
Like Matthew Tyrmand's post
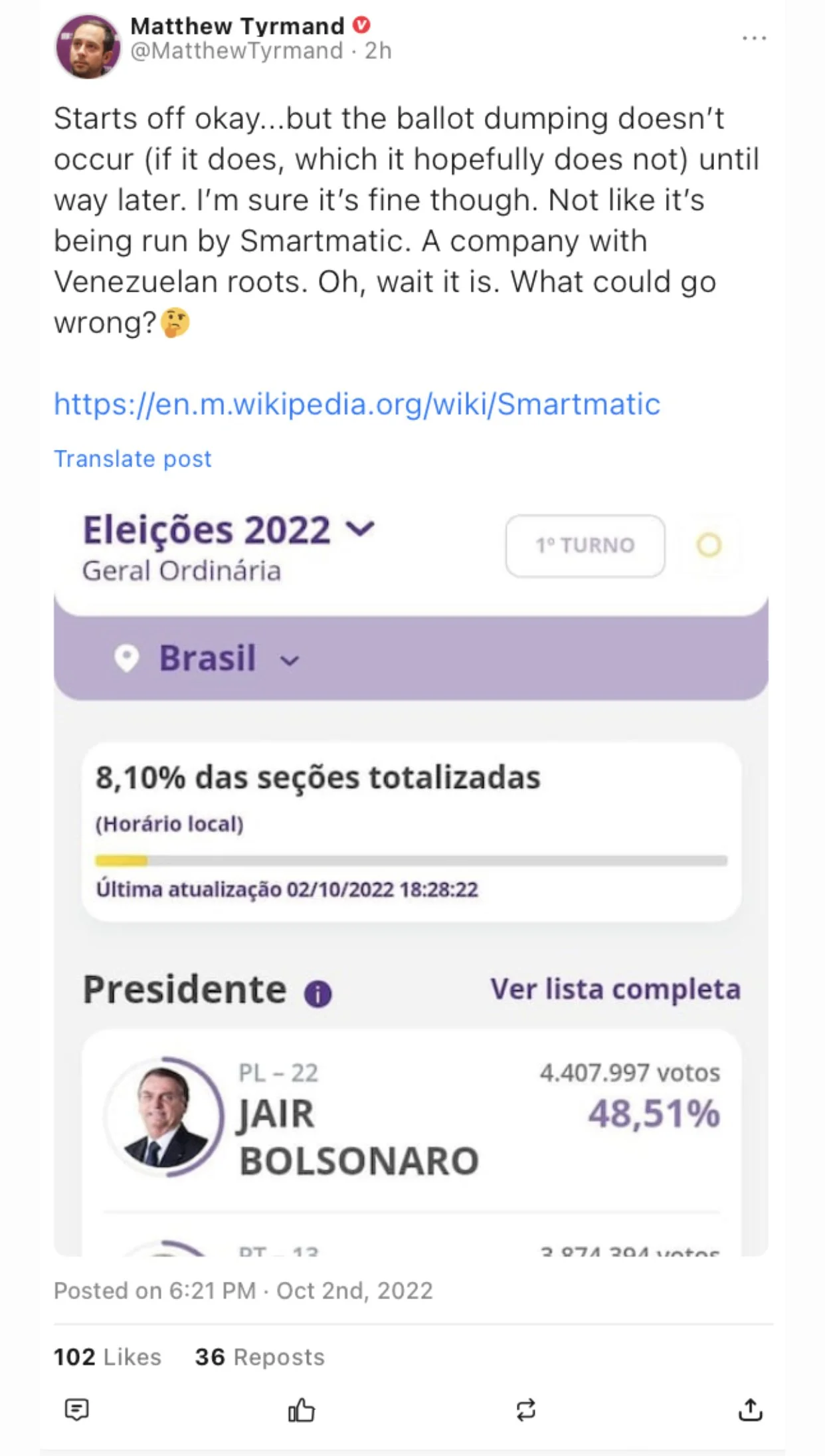[x=301, y=1409]
